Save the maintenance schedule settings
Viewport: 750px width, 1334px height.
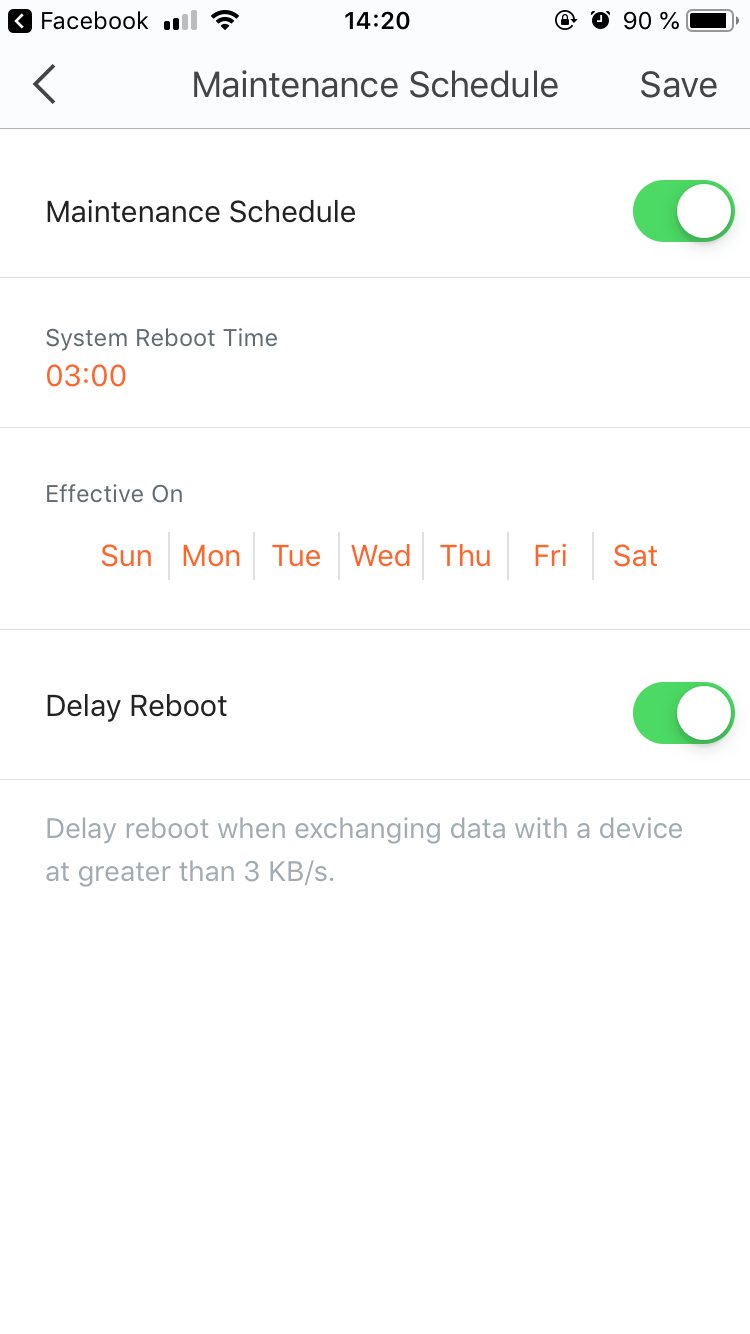click(x=678, y=85)
